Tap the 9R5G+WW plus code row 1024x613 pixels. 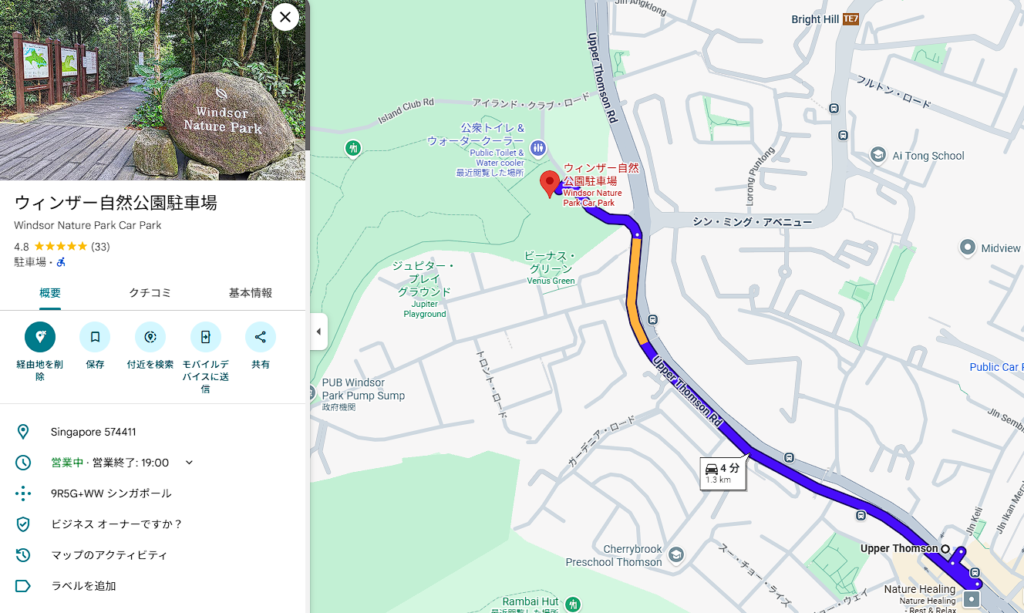click(110, 493)
